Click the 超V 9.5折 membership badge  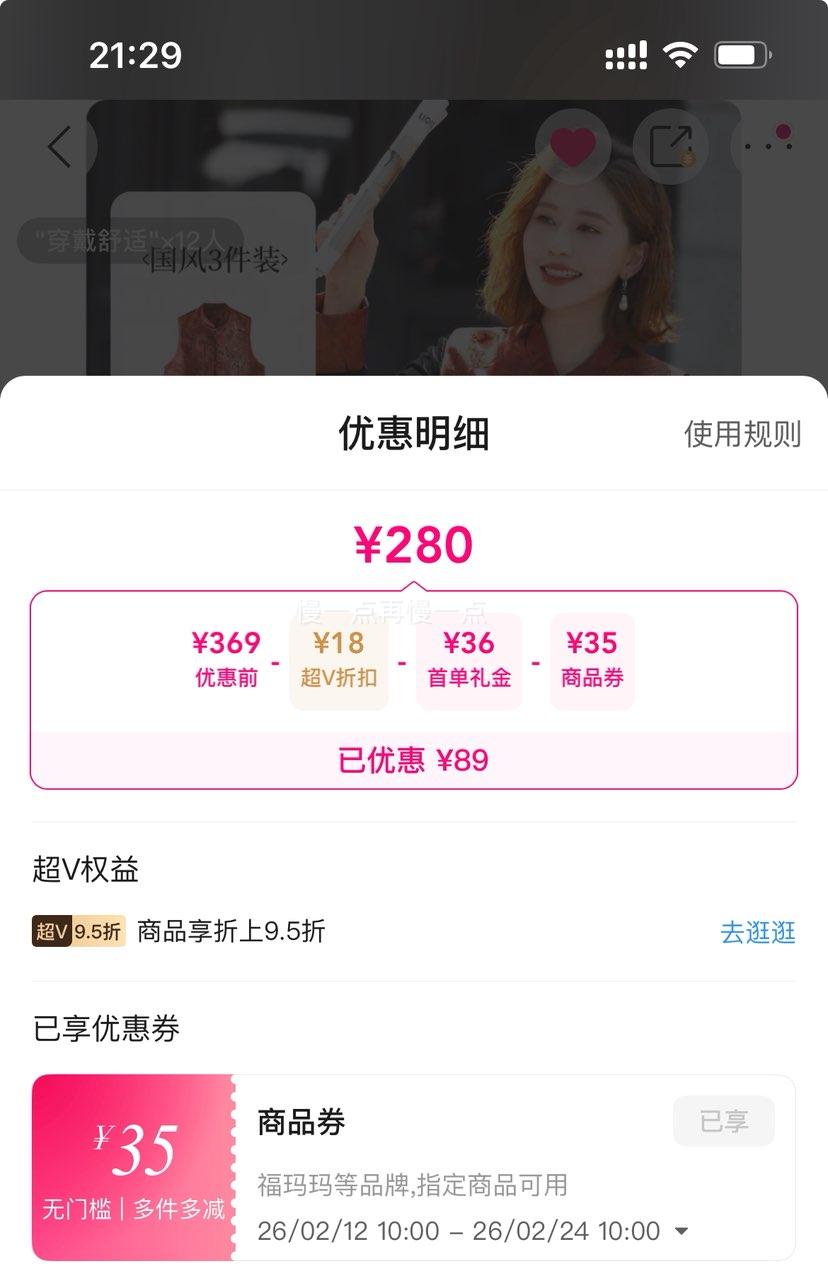click(77, 932)
